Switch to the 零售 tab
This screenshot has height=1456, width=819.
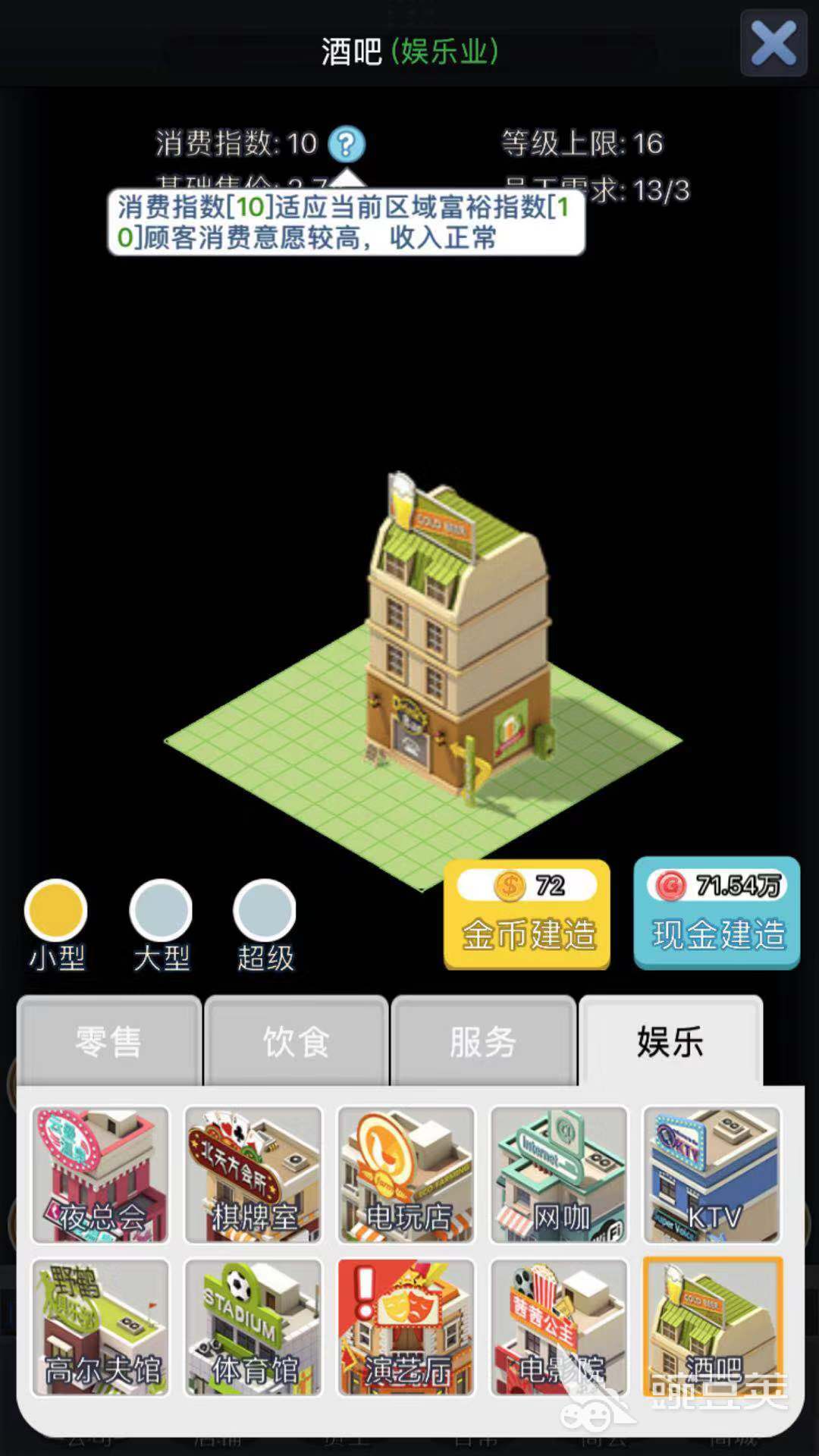[x=108, y=1041]
